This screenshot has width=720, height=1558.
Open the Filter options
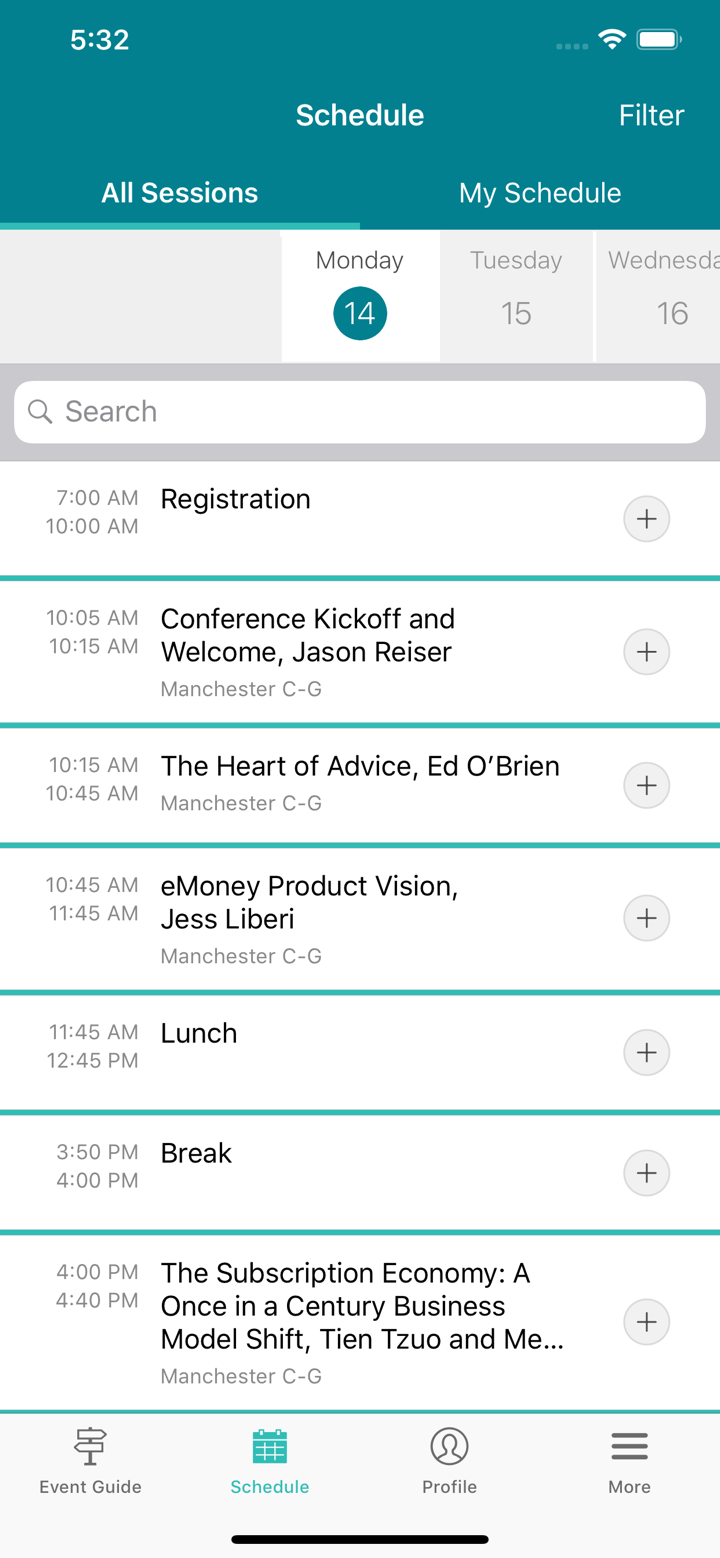[651, 114]
